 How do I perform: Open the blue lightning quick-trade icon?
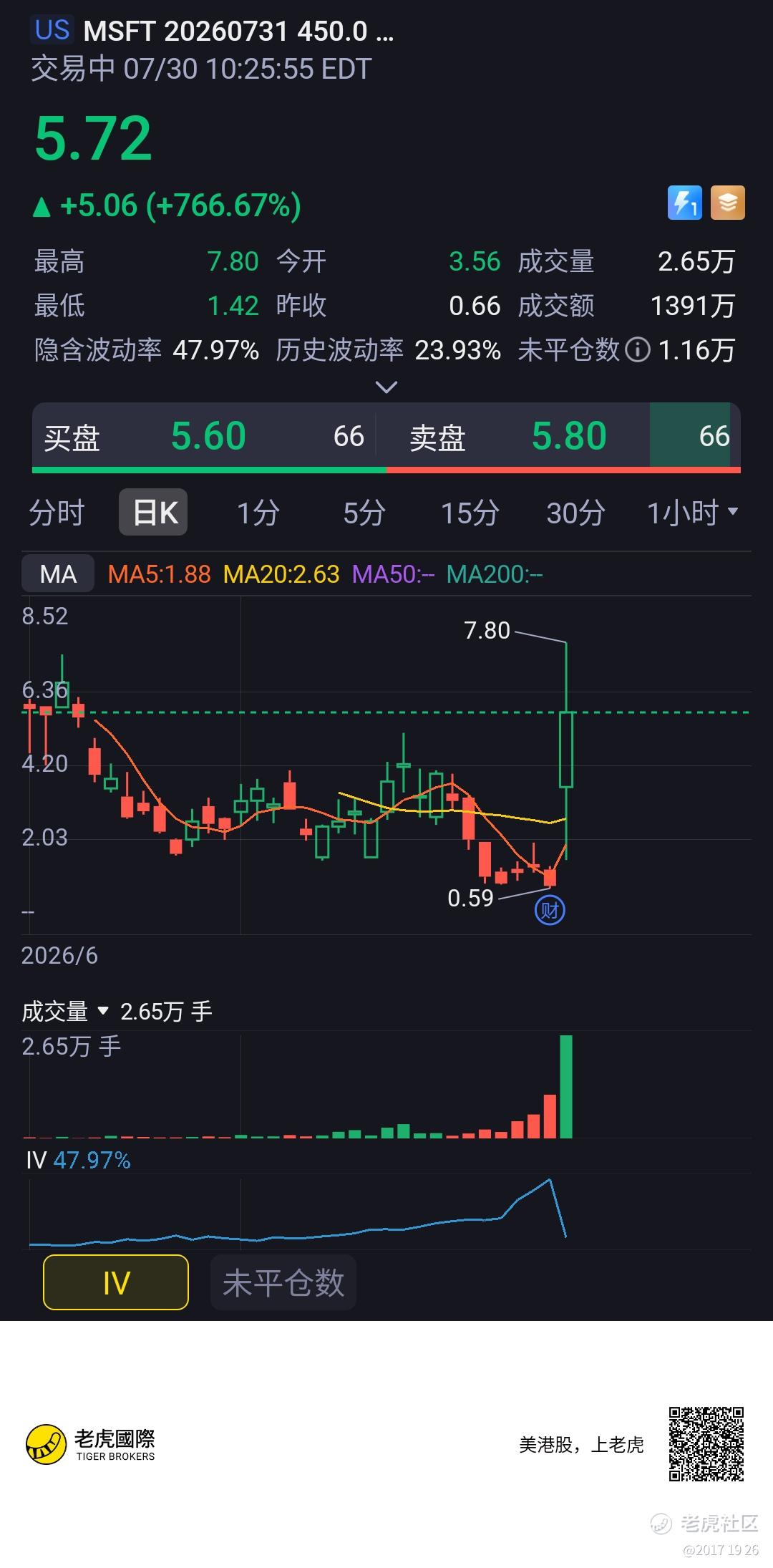click(685, 203)
